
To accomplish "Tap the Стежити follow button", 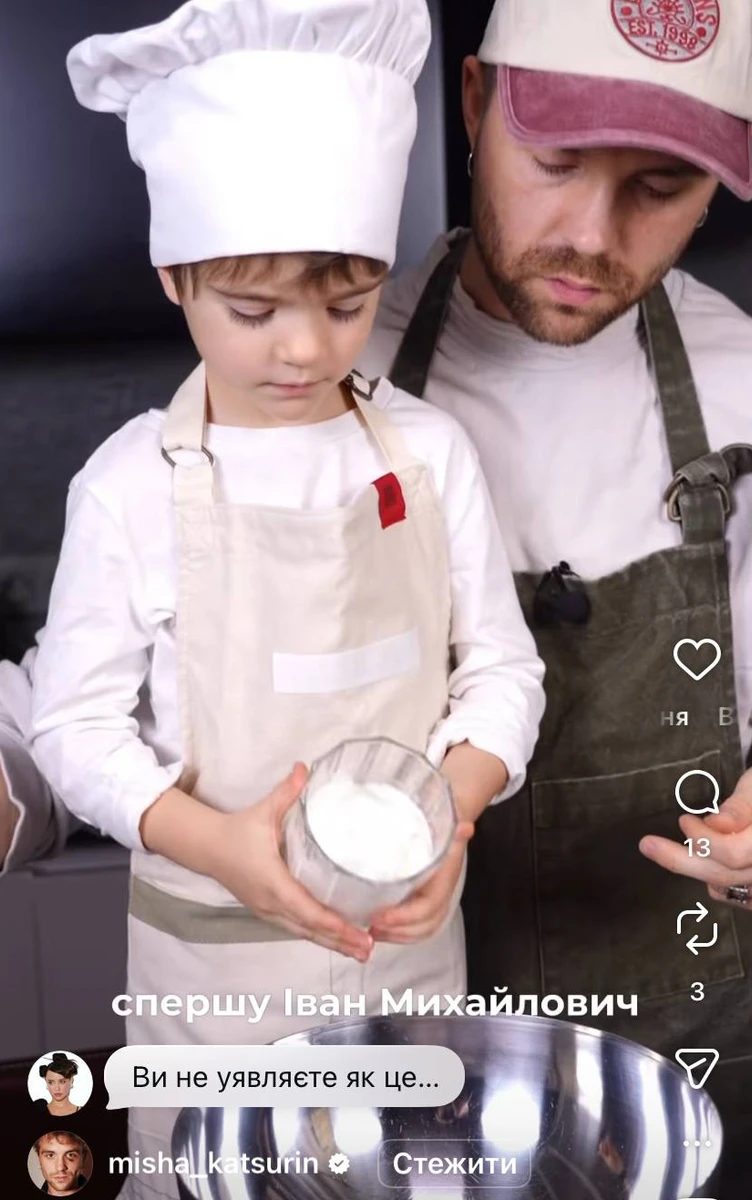I will tap(455, 1164).
